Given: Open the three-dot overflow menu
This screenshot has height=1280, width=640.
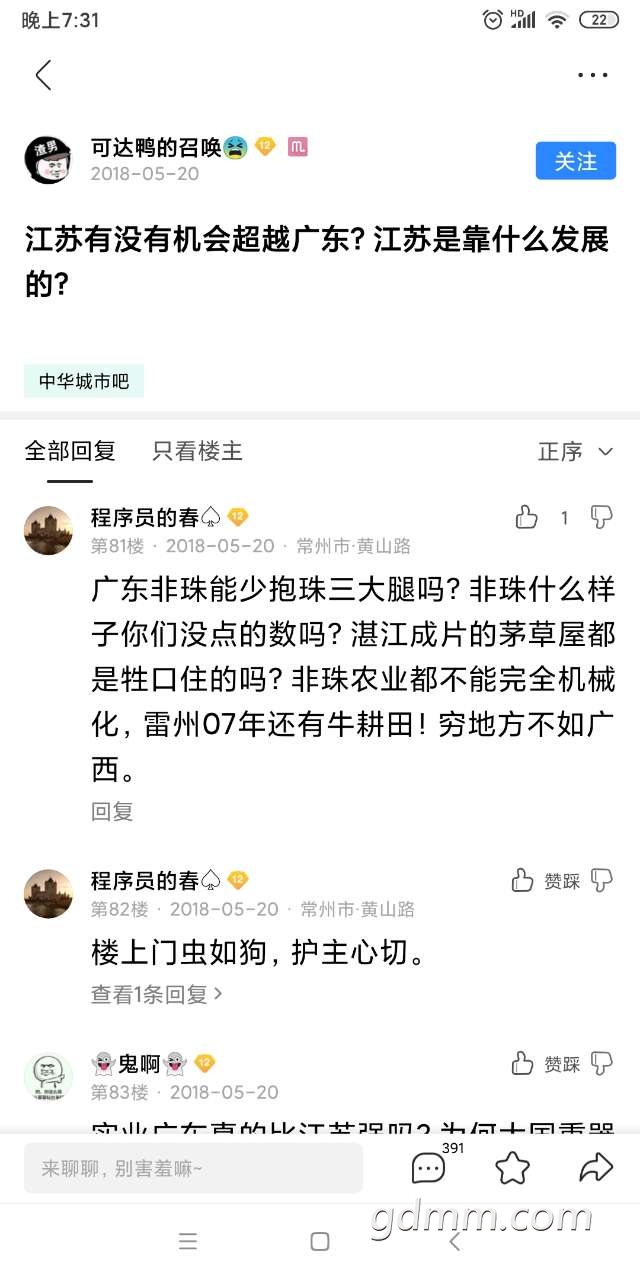Looking at the screenshot, I should tap(592, 75).
